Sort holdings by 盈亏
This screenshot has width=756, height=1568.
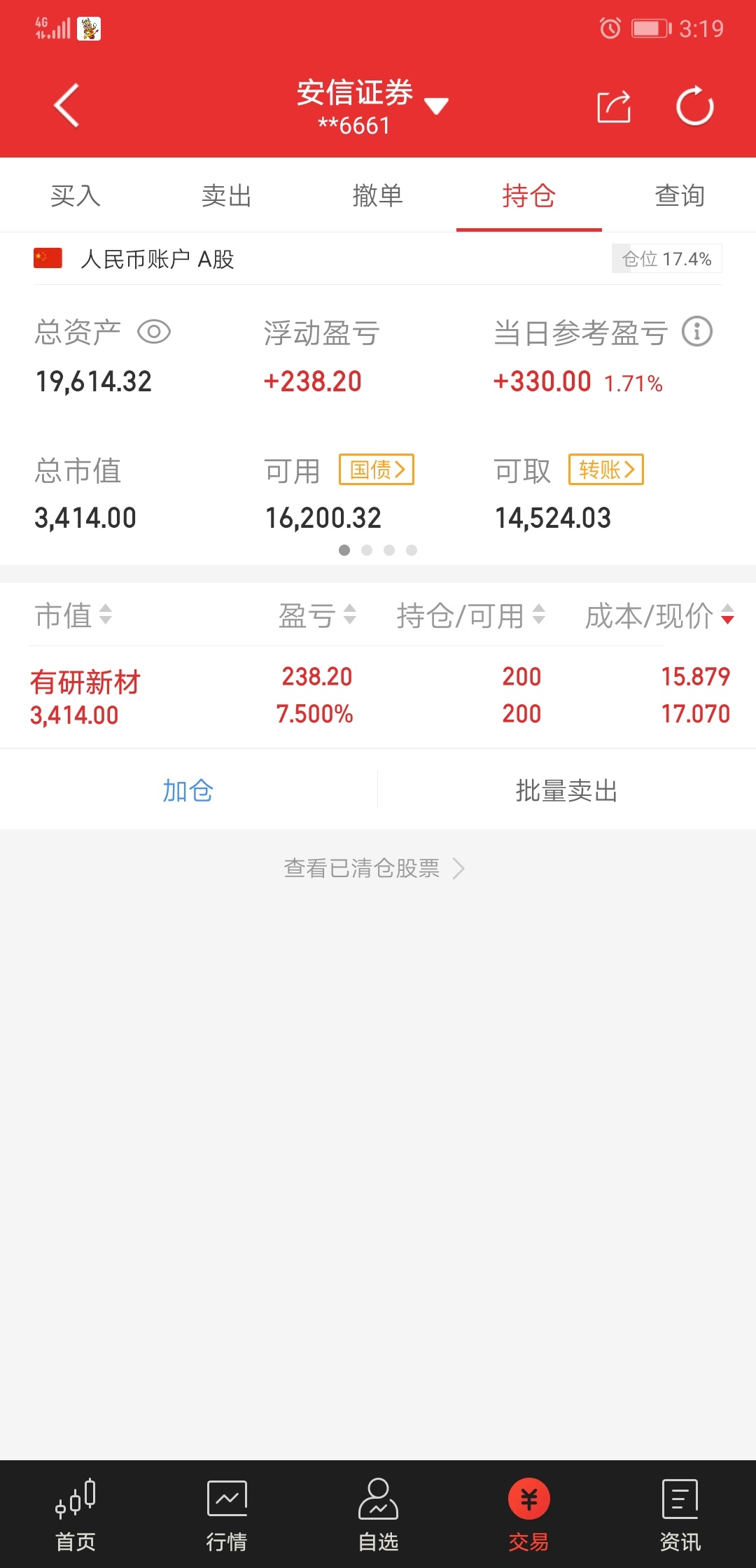317,615
